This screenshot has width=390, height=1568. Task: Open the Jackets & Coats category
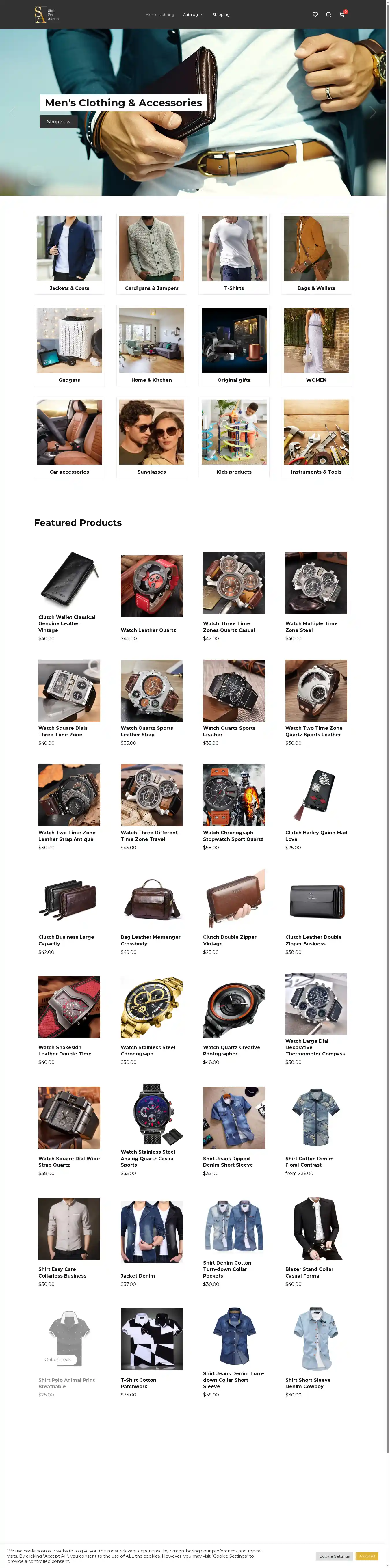click(69, 254)
